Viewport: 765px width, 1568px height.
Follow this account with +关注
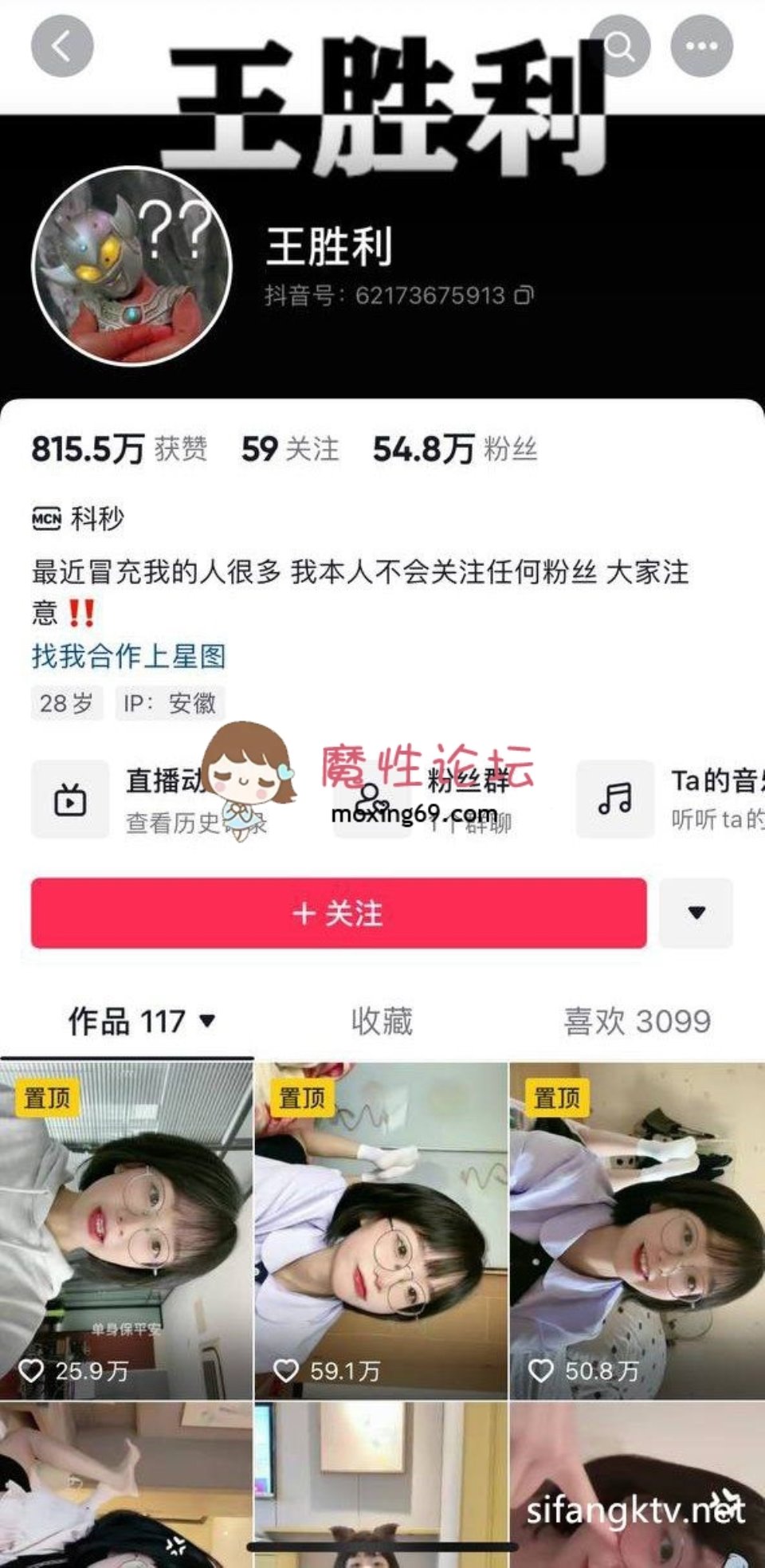click(339, 914)
